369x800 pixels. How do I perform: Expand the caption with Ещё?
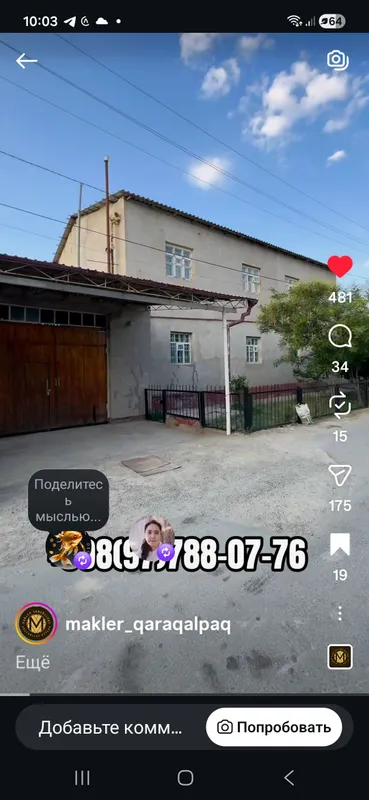click(x=33, y=662)
